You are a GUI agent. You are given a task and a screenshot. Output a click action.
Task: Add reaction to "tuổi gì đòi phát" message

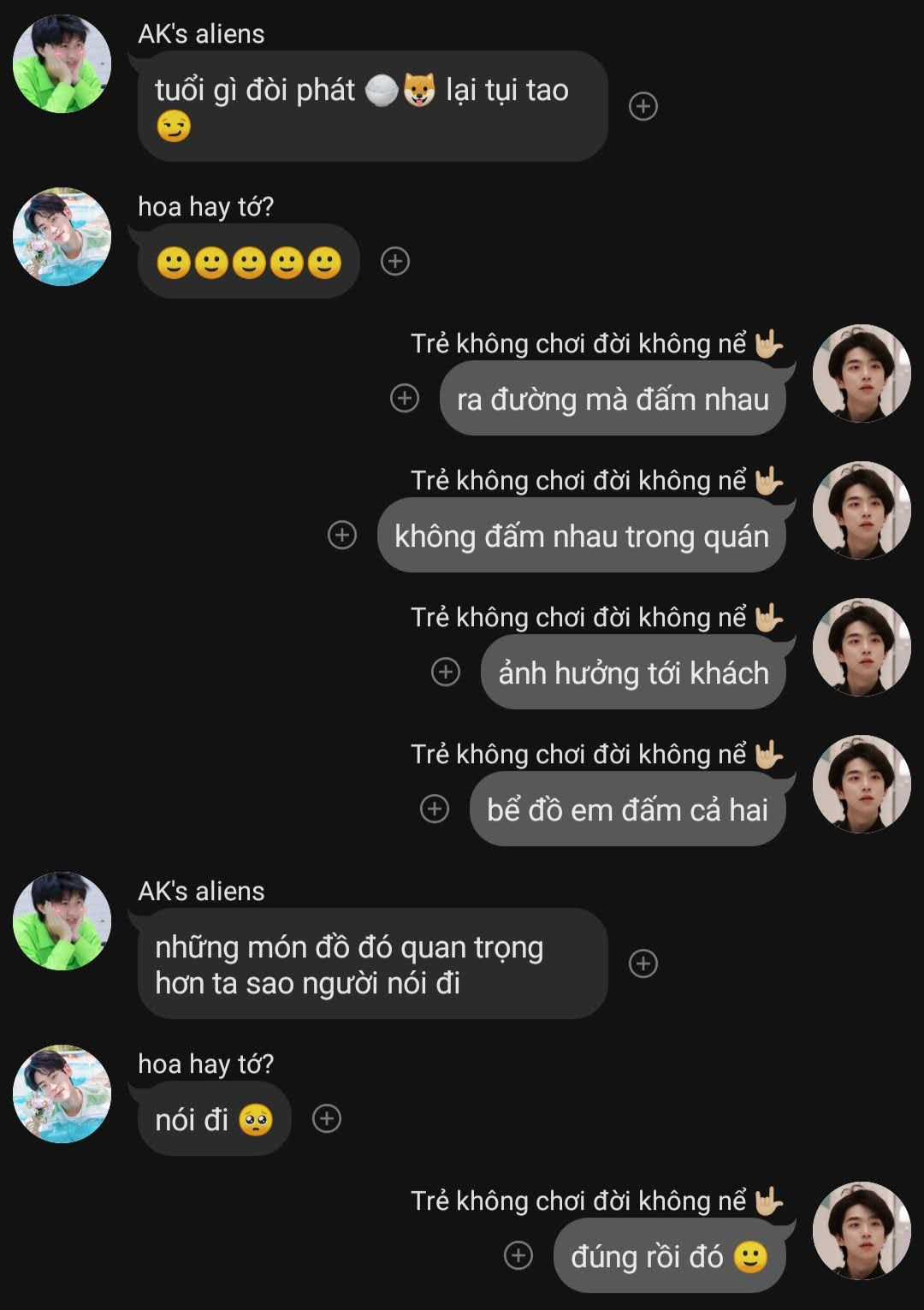643,106
